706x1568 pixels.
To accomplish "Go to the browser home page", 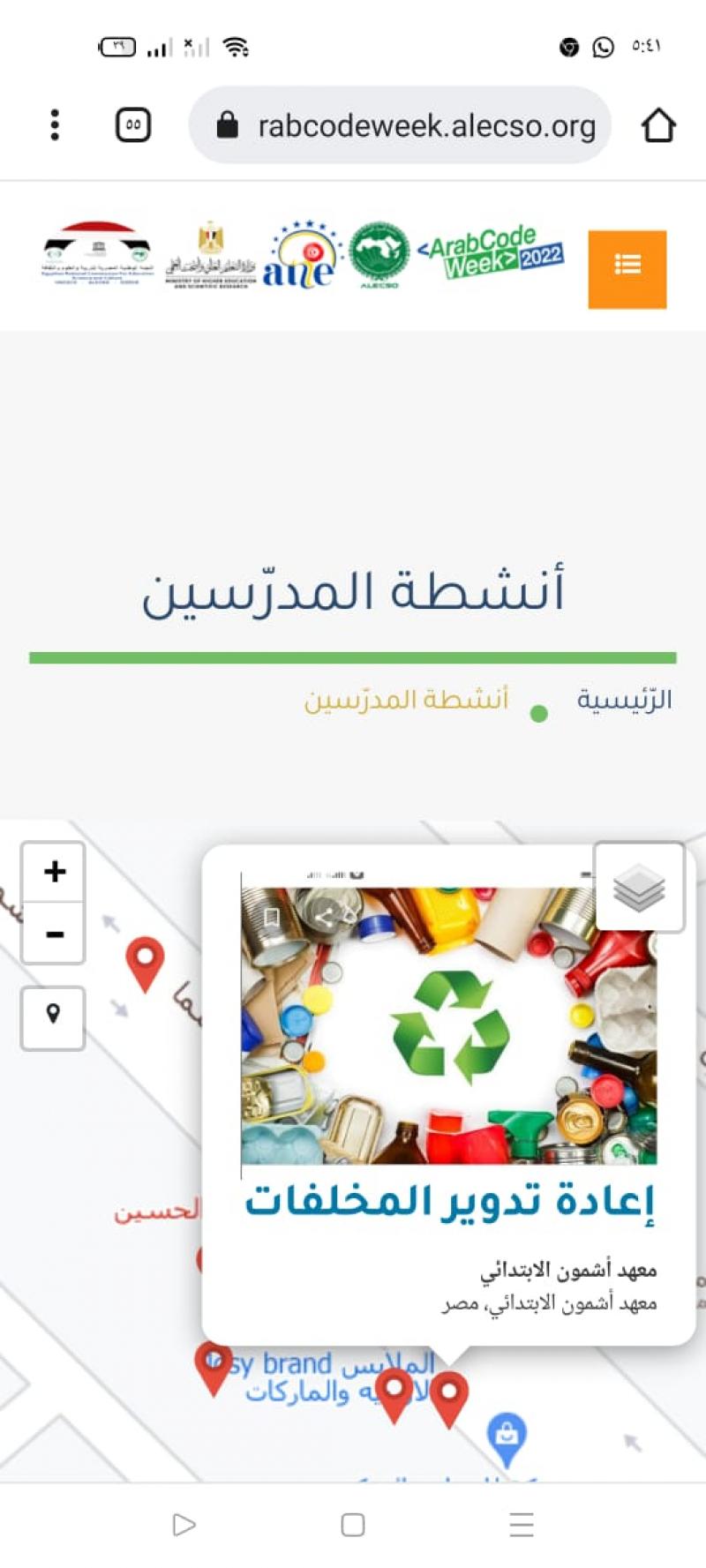I will pyautogui.click(x=658, y=125).
